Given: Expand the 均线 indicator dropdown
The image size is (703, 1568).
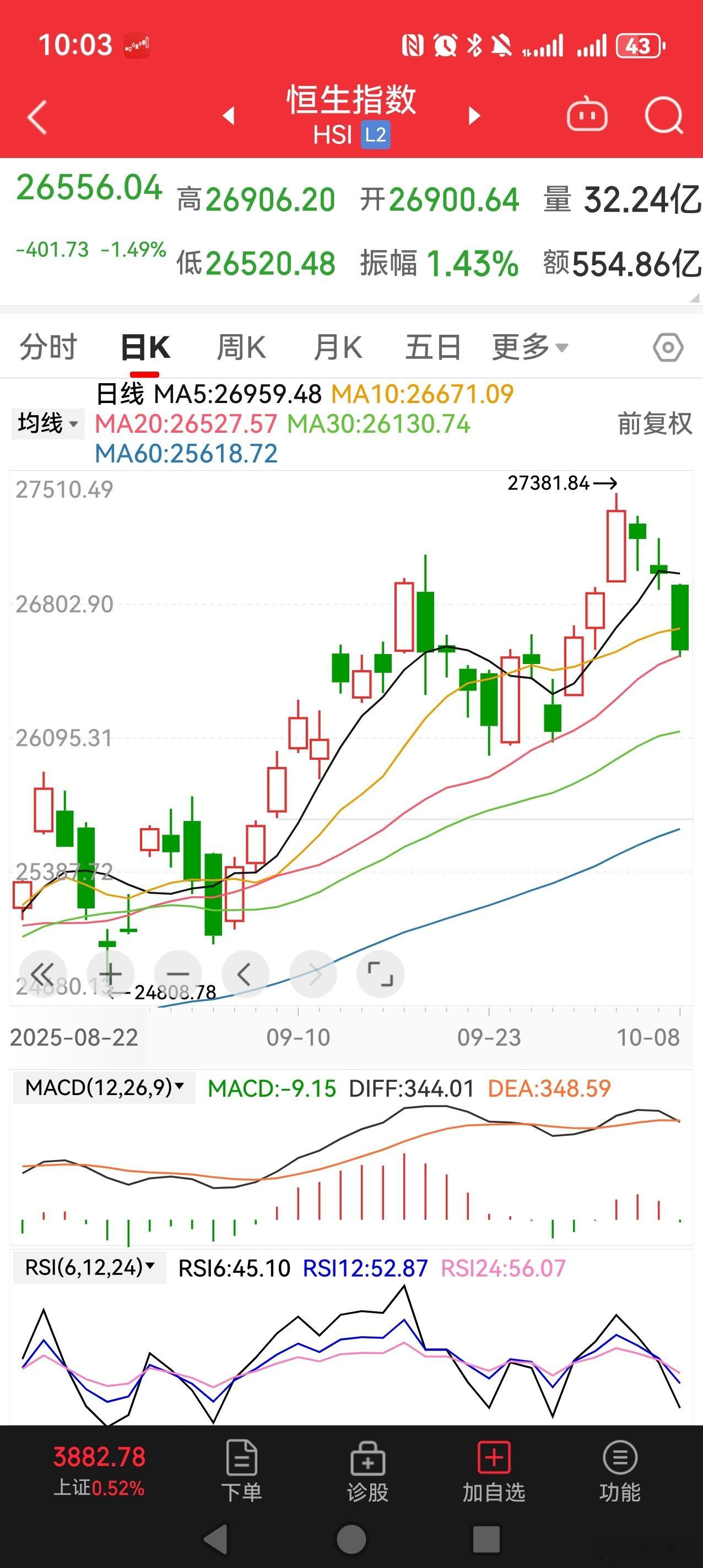Looking at the screenshot, I should click(47, 423).
